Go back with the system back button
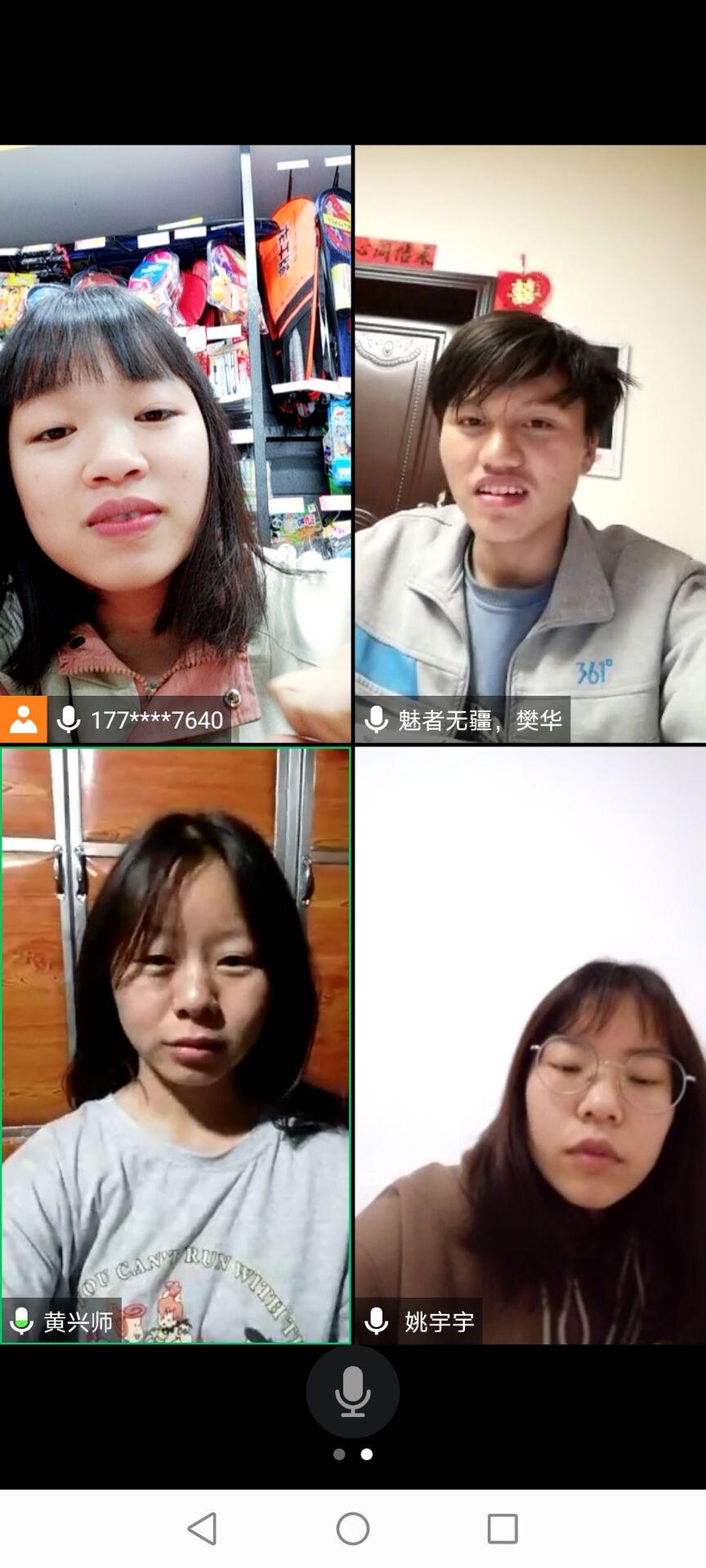 pos(203,1529)
